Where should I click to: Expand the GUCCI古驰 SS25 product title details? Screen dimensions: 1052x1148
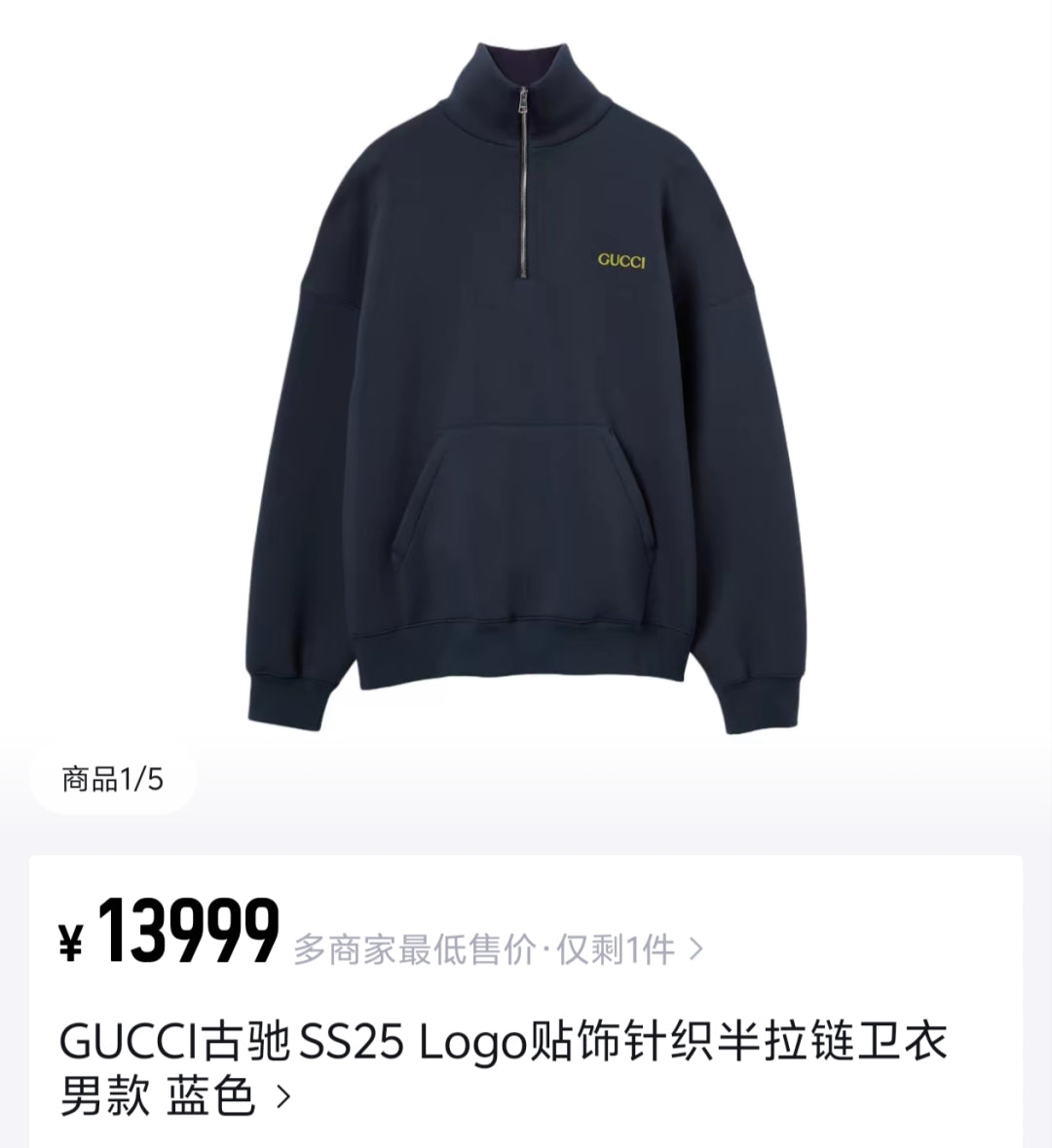(503, 1069)
